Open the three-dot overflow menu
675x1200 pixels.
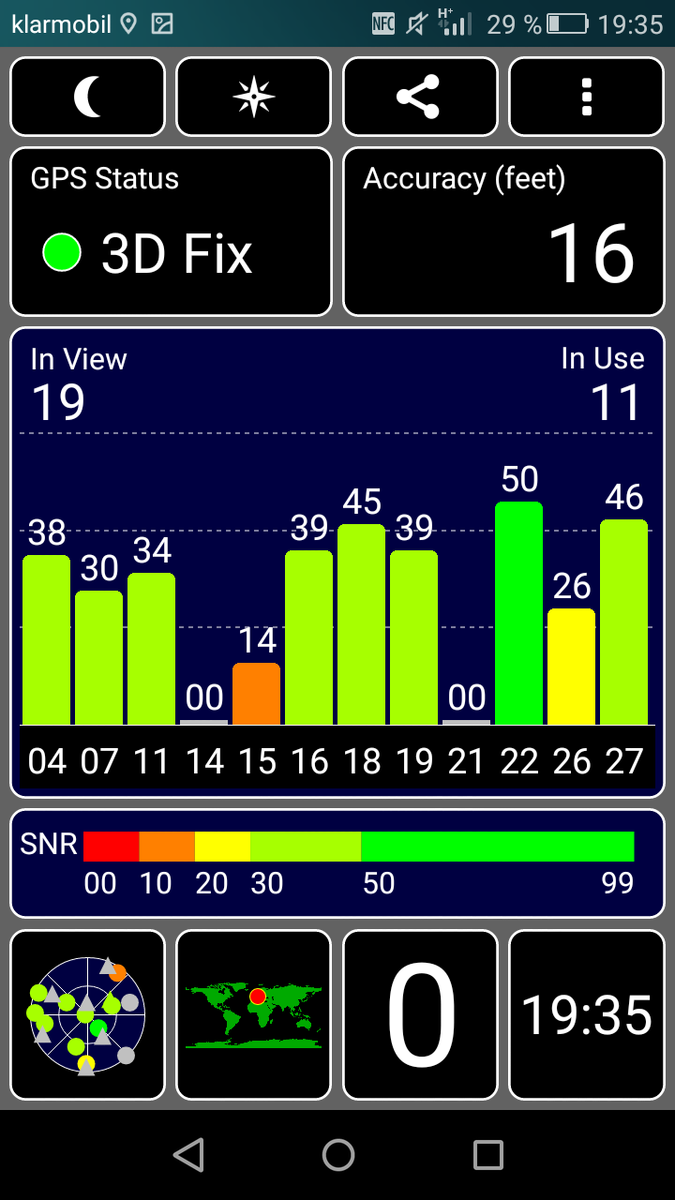586,97
